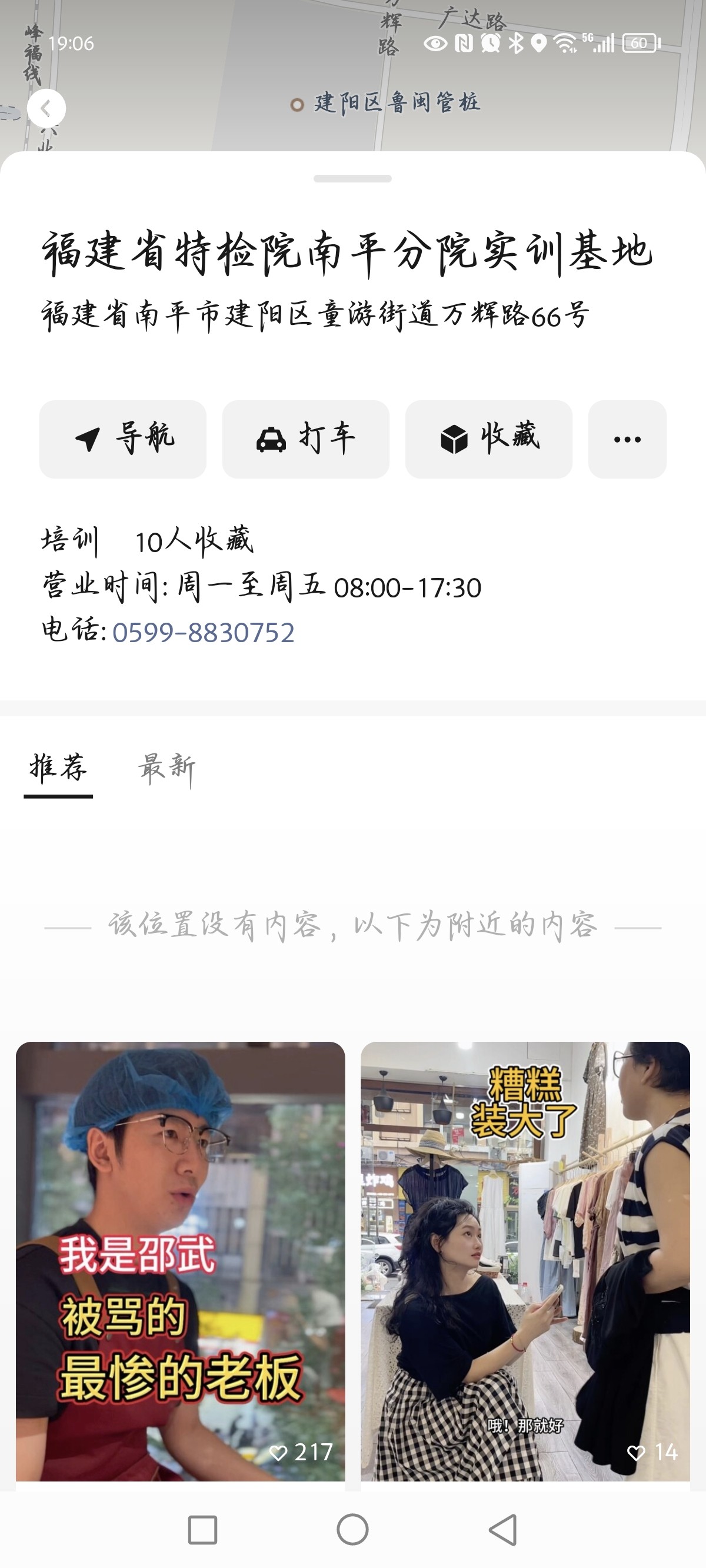Select the 推荐 tab
The width and height of the screenshot is (706, 1568).
pos(58,768)
